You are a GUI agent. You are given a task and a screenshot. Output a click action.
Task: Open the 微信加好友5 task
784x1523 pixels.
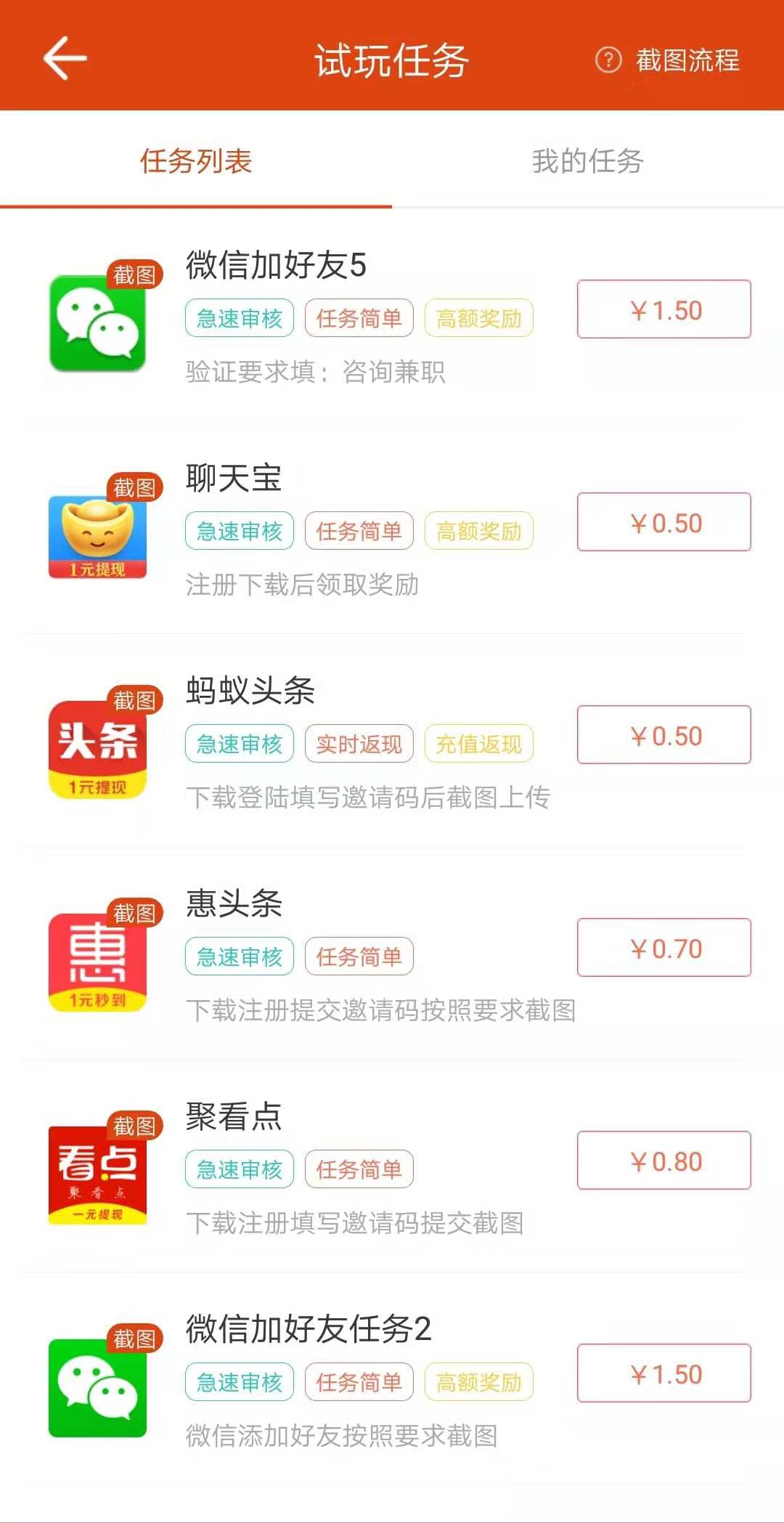click(x=276, y=265)
